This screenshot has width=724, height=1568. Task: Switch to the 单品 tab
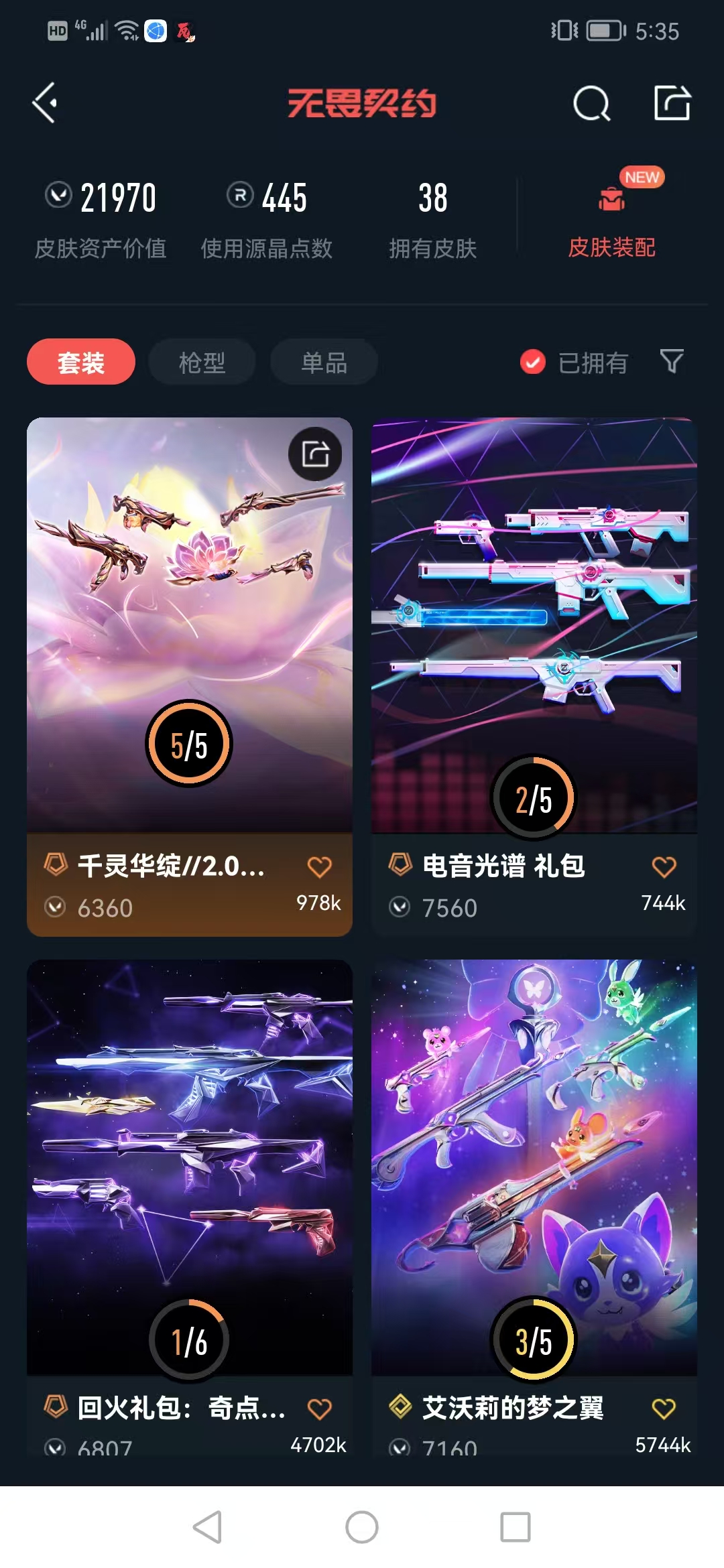[324, 363]
